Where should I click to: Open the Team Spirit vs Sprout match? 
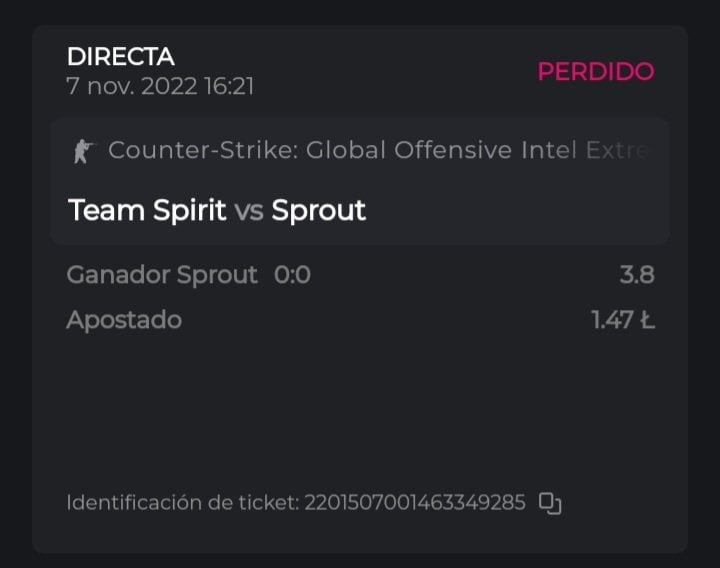[217, 210]
